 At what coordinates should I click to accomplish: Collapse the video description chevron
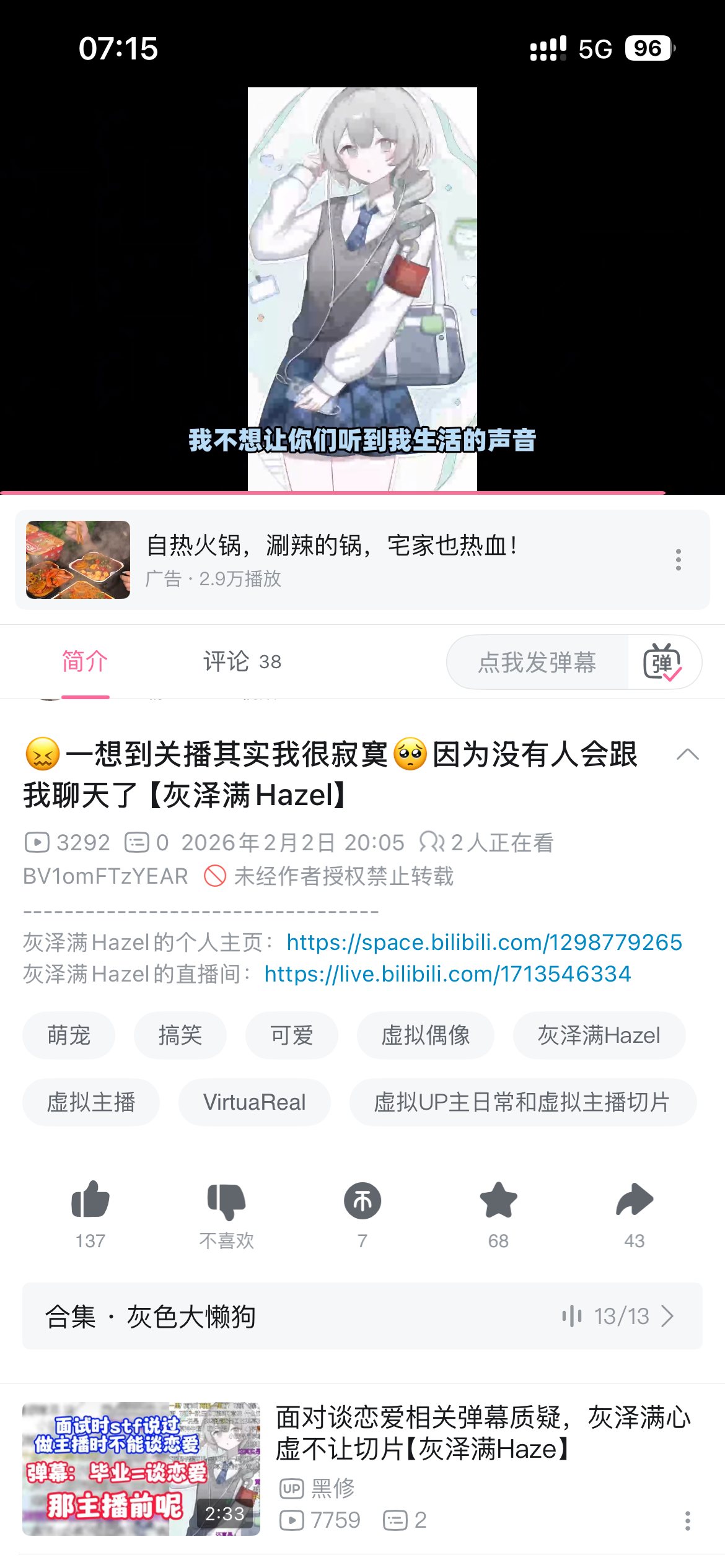pos(687,754)
